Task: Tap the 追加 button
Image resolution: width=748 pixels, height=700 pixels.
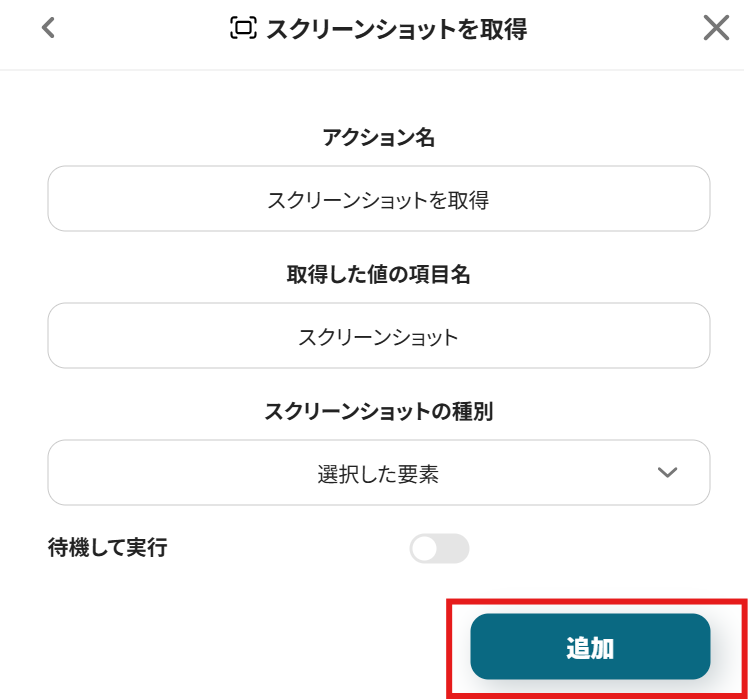Action: [590, 648]
